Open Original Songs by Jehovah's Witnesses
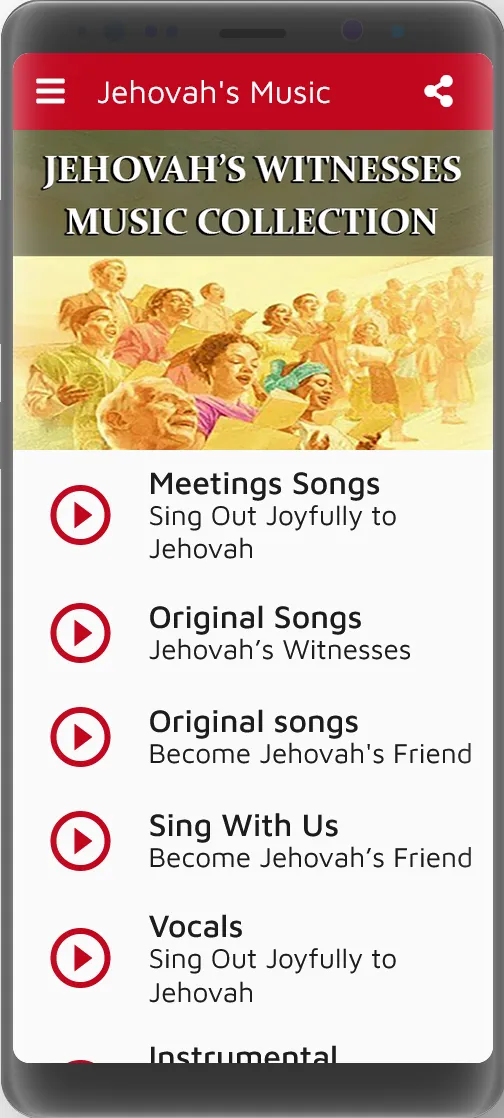The width and height of the screenshot is (504, 1118). tap(252, 633)
